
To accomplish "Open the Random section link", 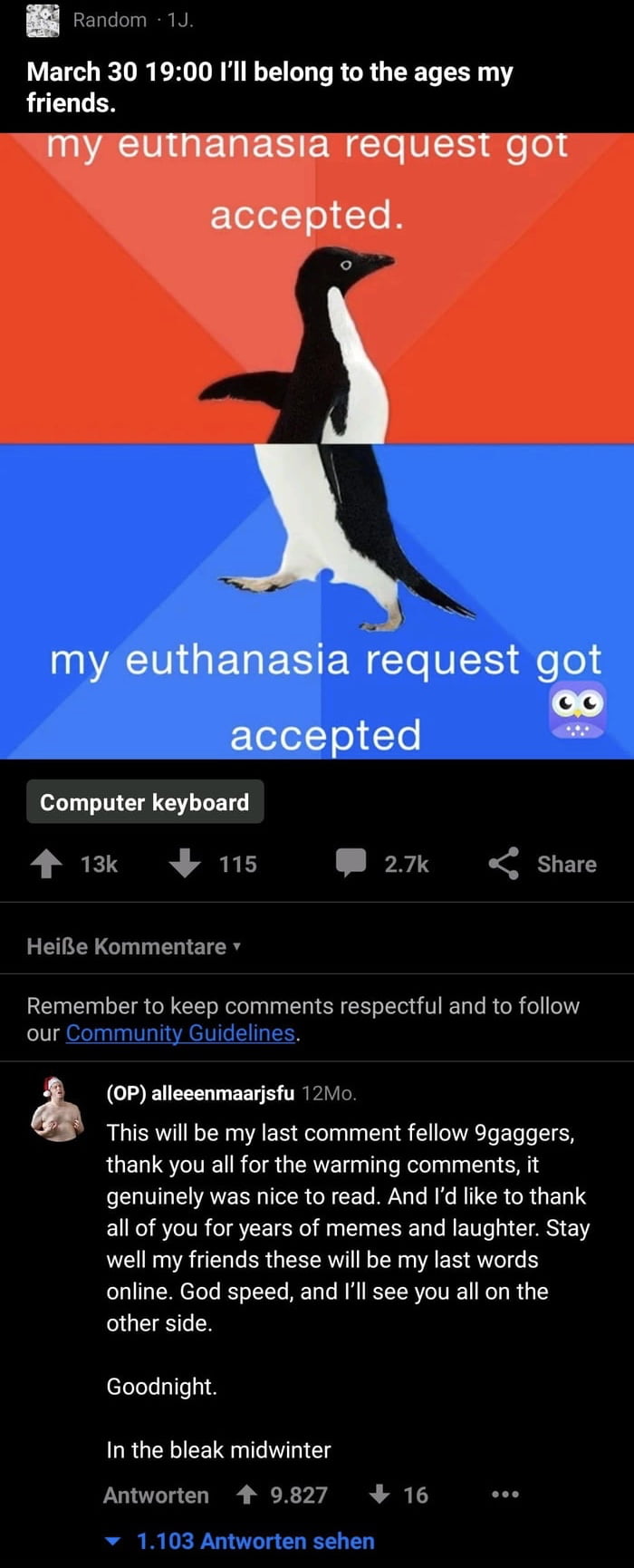I will [x=109, y=20].
